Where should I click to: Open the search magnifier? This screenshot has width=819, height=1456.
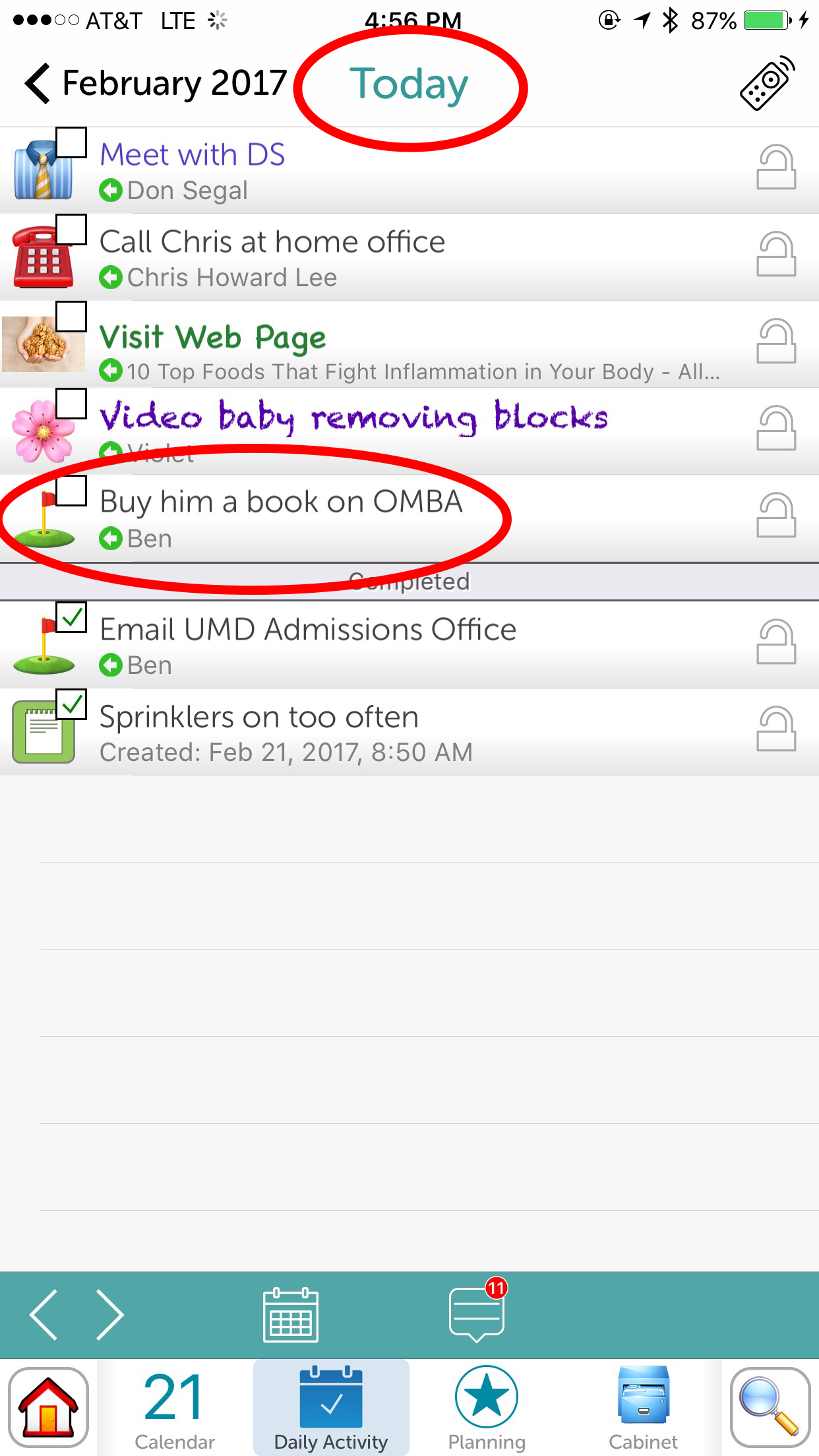[770, 1407]
